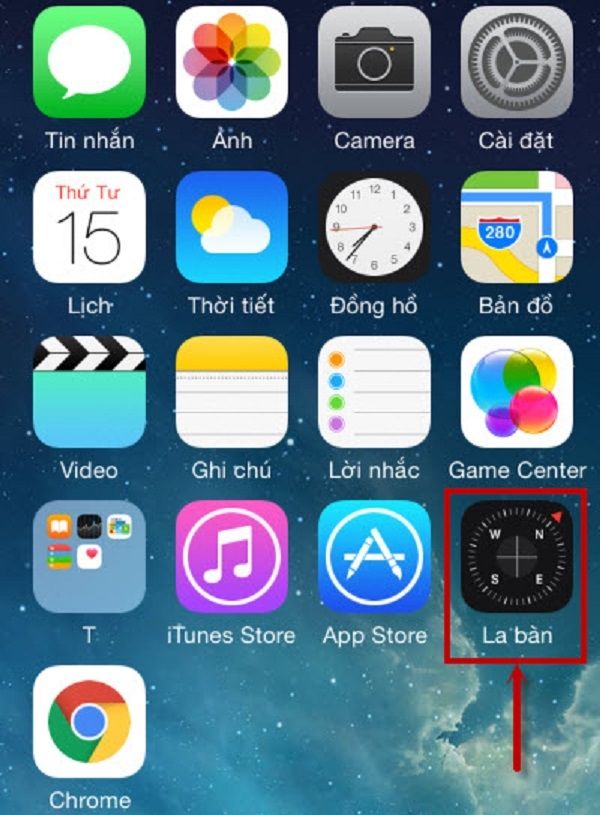Launch Game Center
Screen dimensions: 600x815
coord(516,392)
